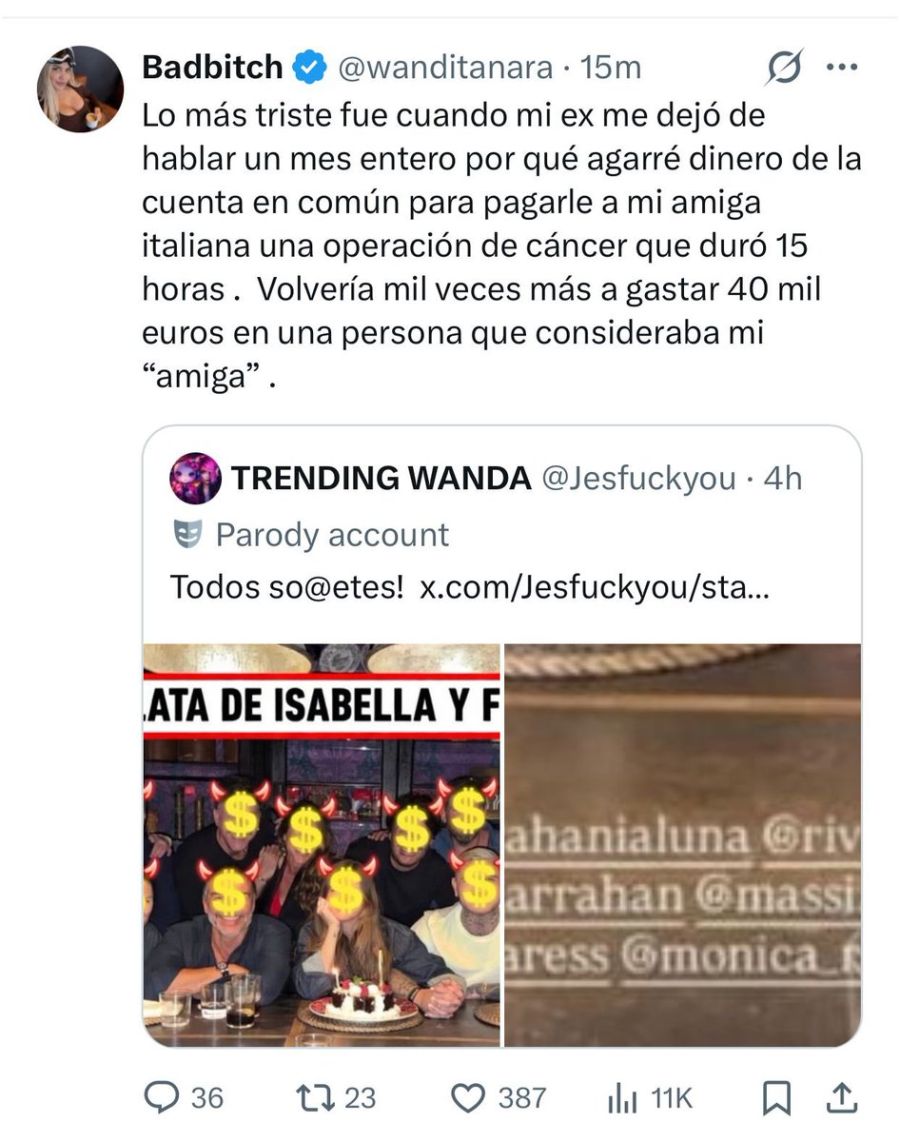Like the post with 387 likes
This screenshot has width=900, height=1142.
pos(468,1098)
